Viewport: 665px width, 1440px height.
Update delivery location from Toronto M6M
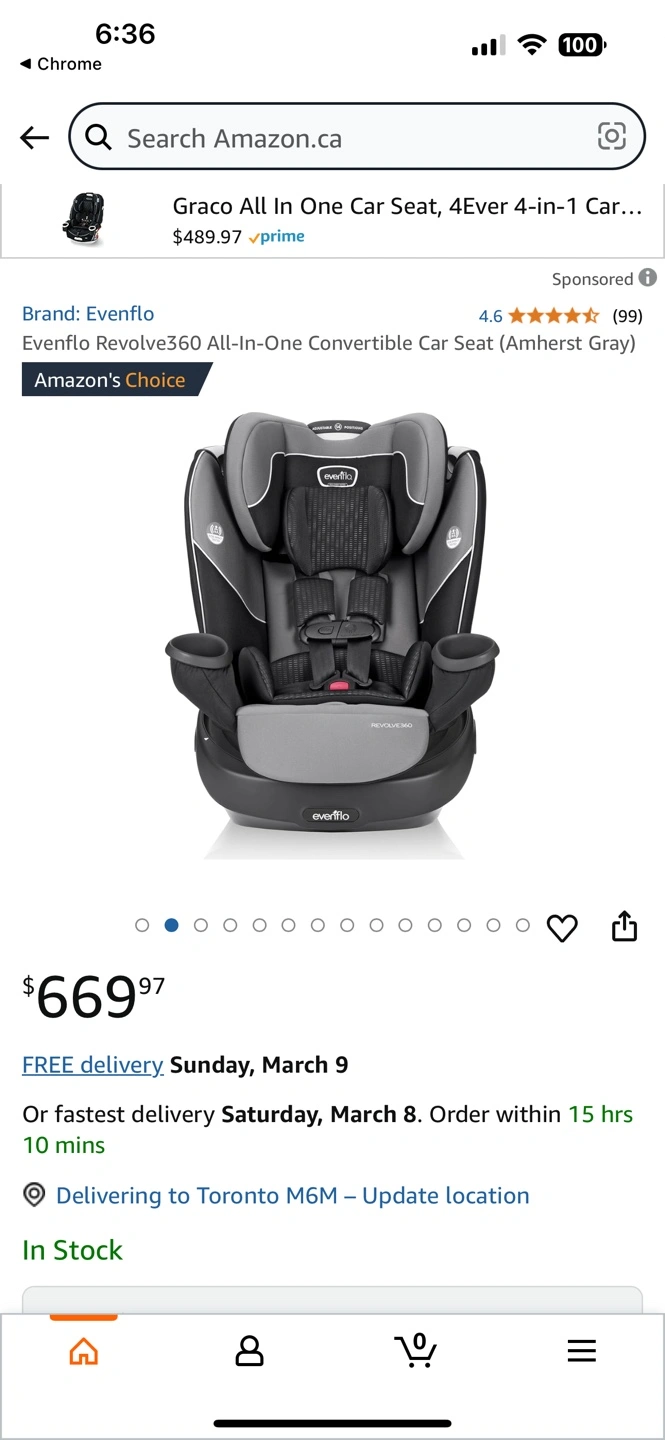pyautogui.click(x=292, y=1196)
